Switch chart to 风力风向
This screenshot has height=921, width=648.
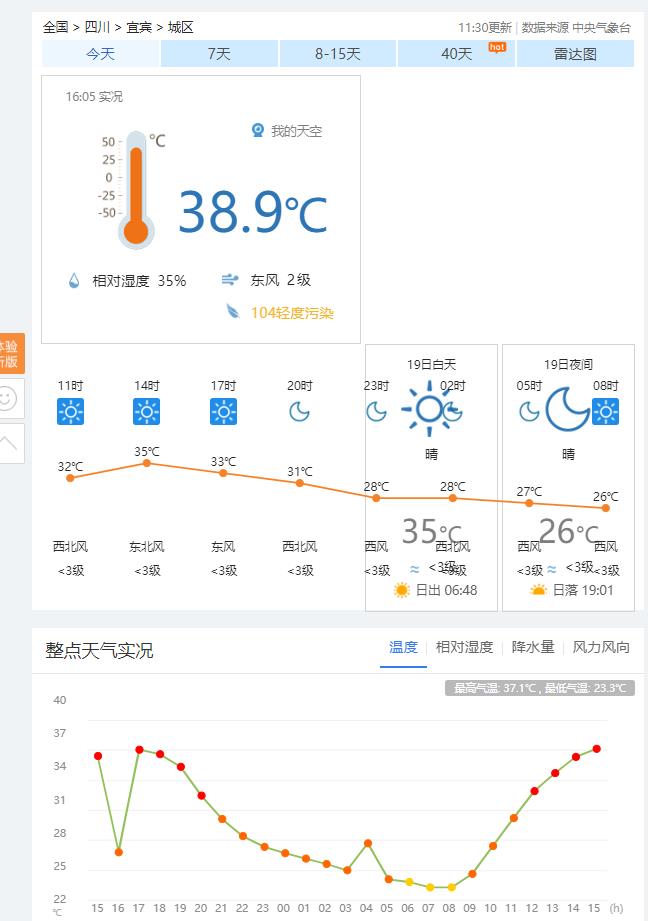[x=601, y=647]
